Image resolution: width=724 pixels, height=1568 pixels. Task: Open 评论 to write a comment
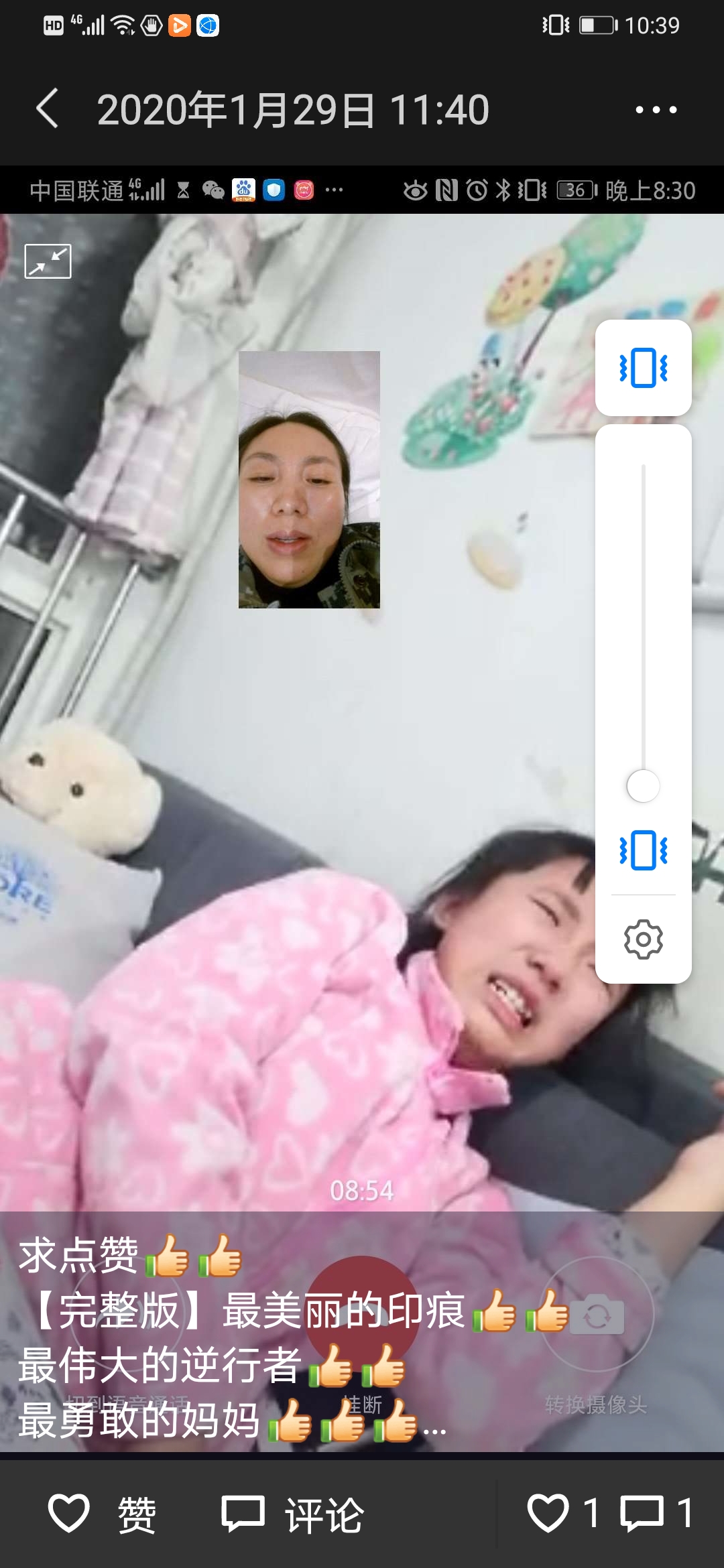pos(293,1514)
